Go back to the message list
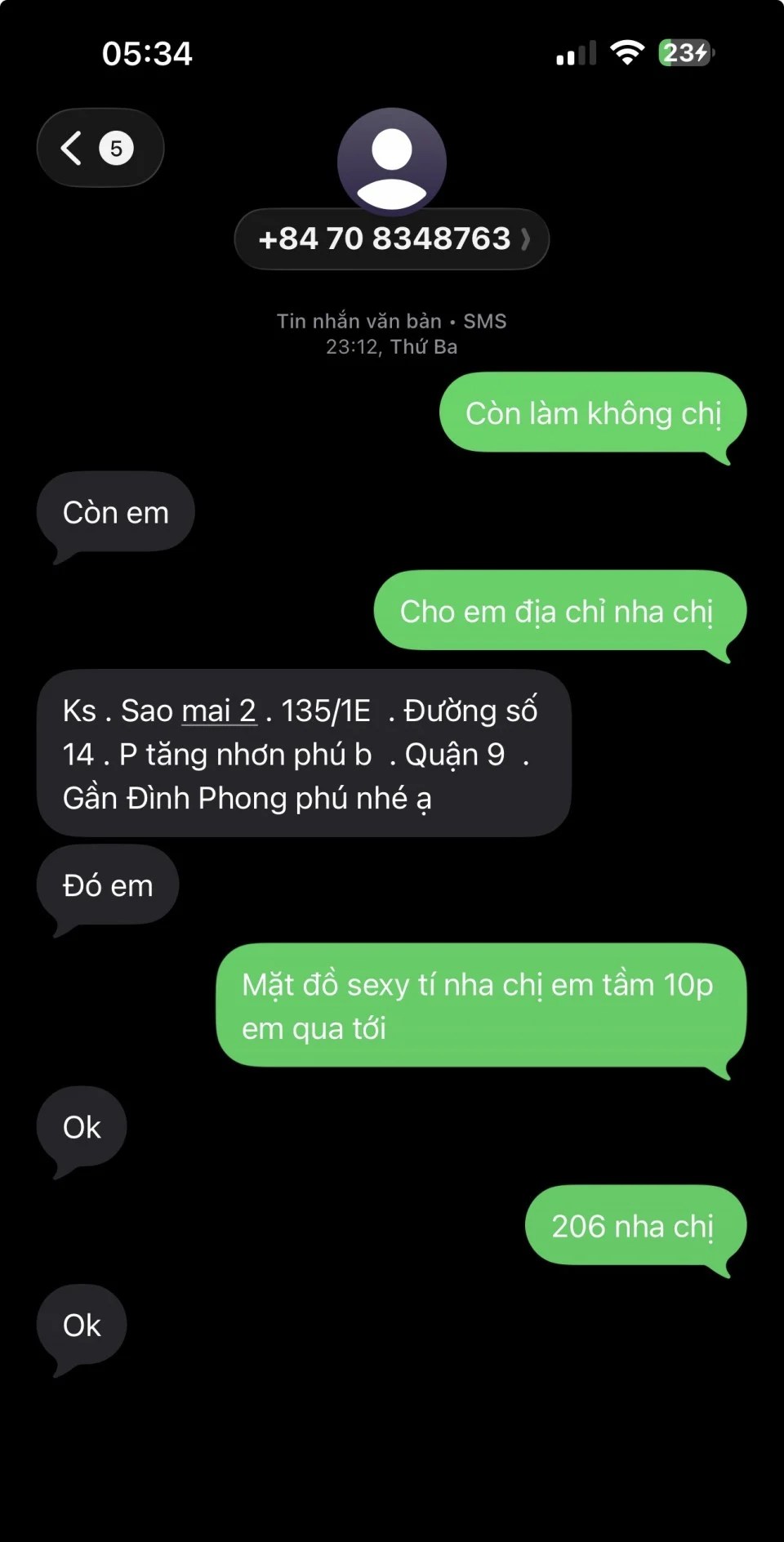This screenshot has height=1542, width=784. [98, 148]
